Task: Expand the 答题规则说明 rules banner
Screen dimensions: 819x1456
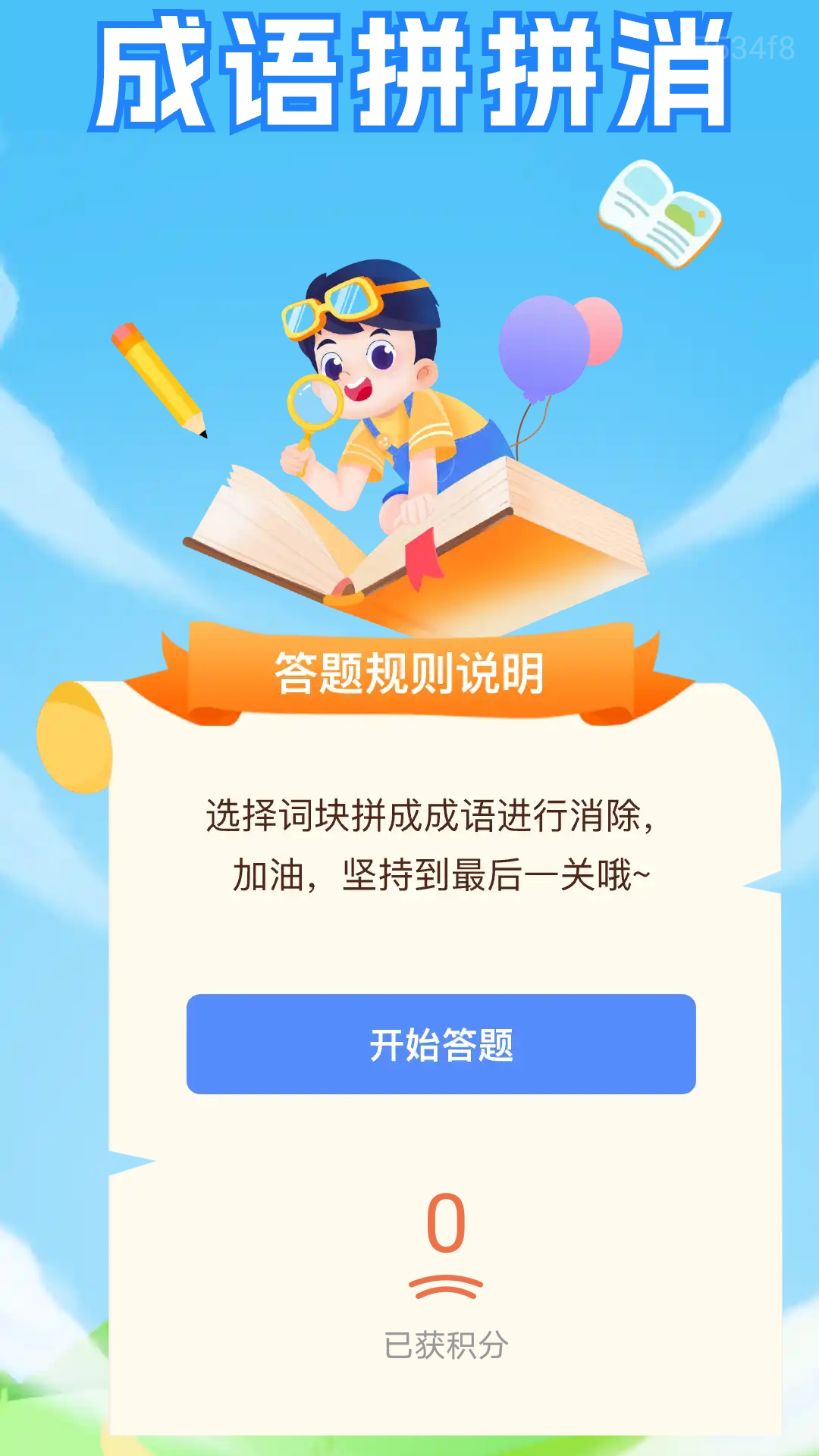Action: coord(409,671)
